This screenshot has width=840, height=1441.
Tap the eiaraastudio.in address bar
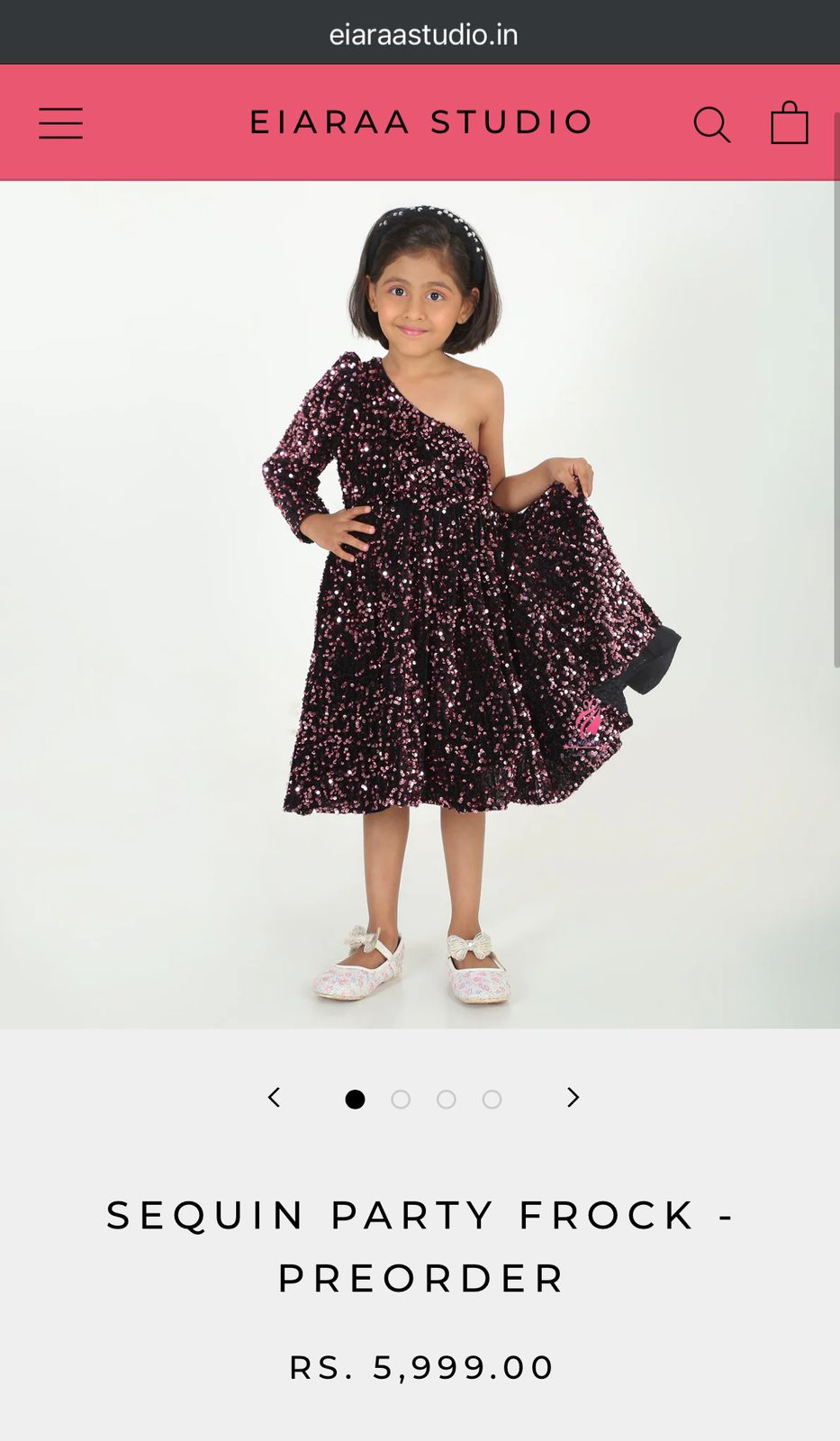pyautogui.click(x=422, y=34)
